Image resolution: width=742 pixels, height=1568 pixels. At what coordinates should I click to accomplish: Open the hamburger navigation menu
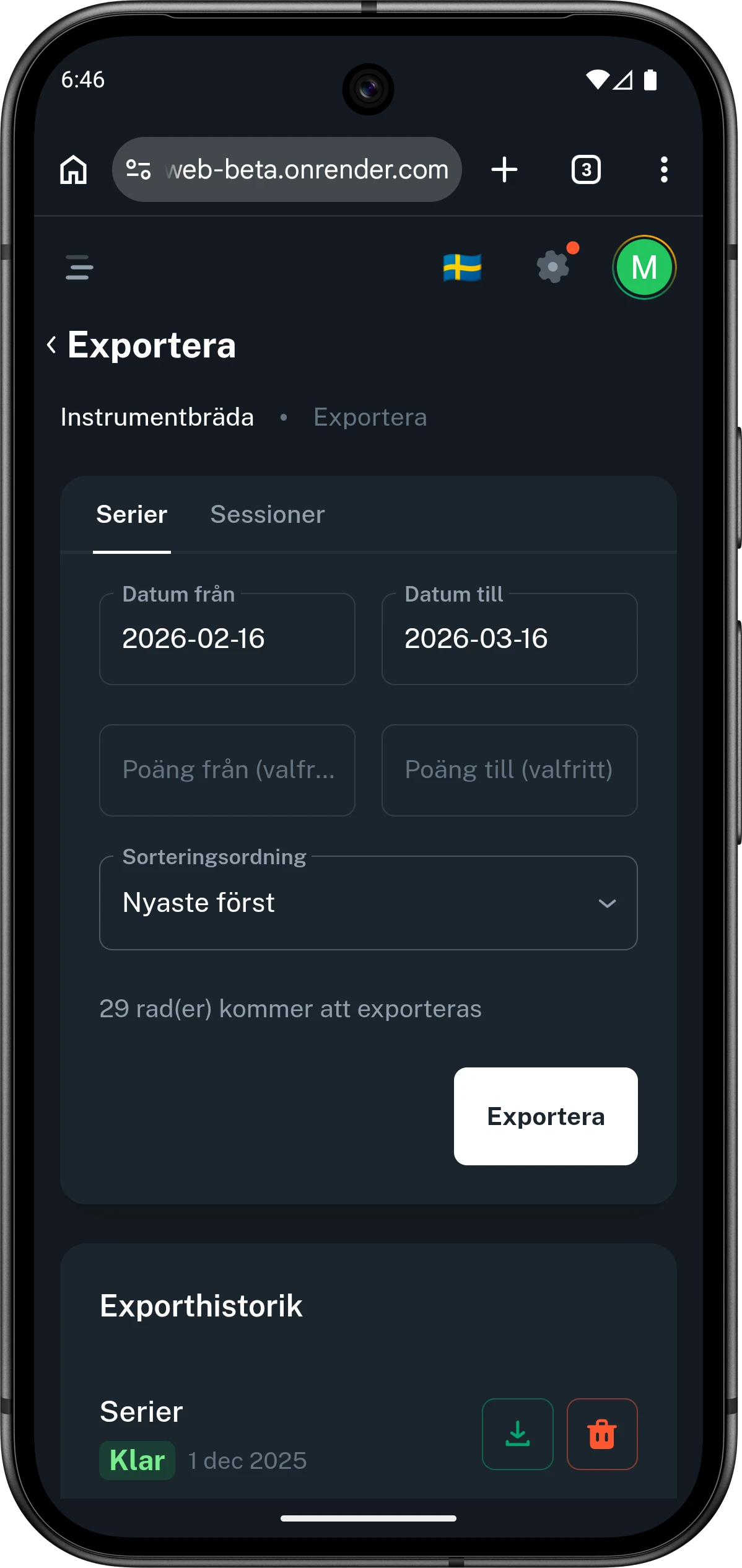(79, 268)
